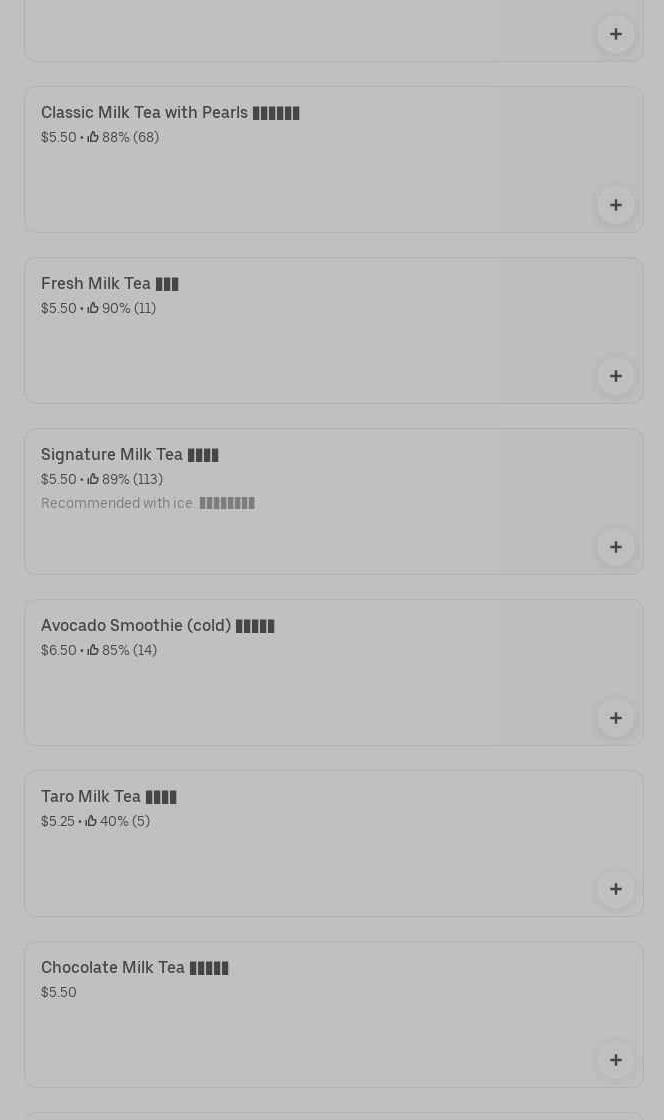The width and height of the screenshot is (664, 1120).
Task: View Taro Milk Tea details
Action: click(x=333, y=844)
